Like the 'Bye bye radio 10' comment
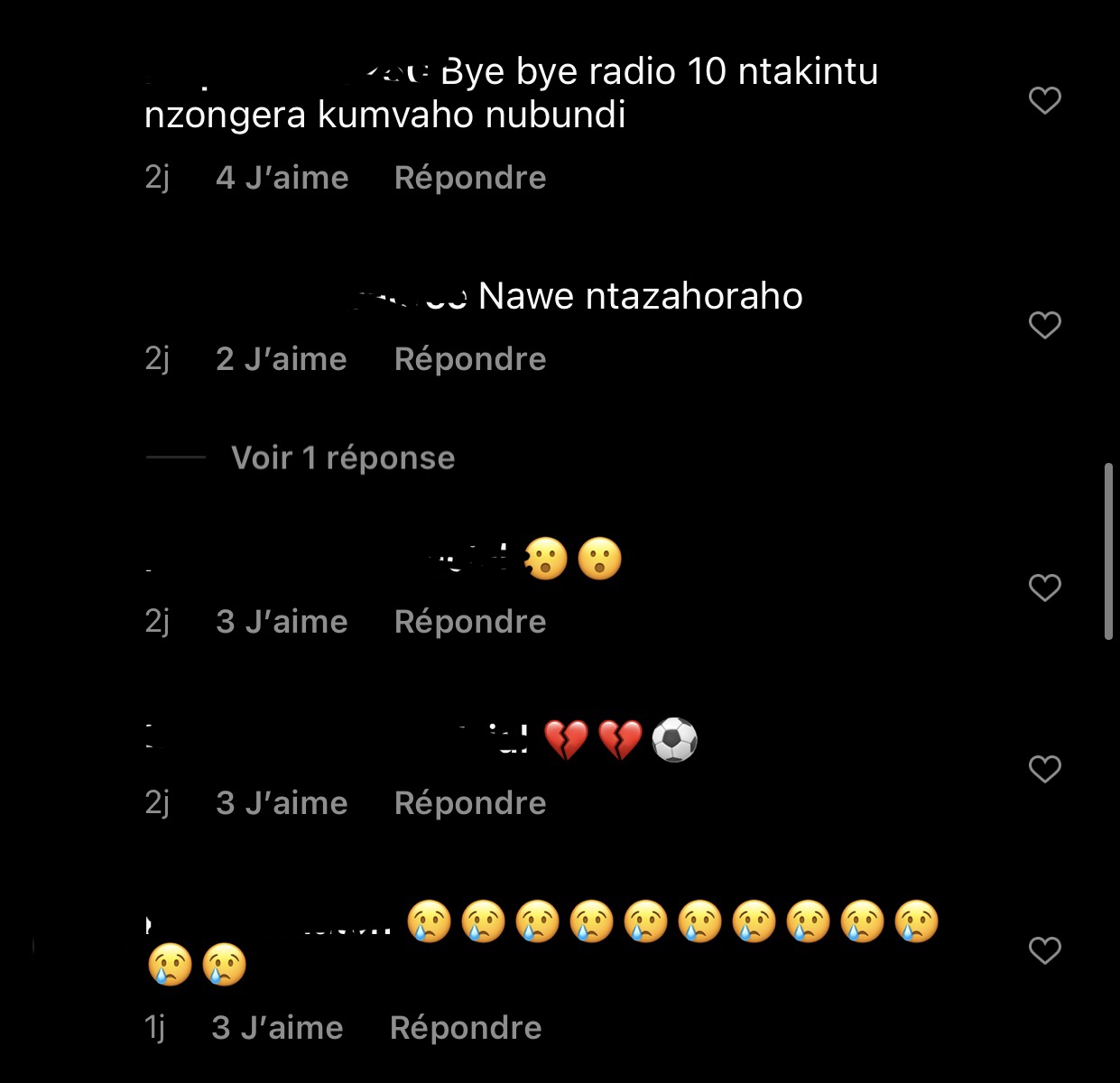 pos(1044,100)
